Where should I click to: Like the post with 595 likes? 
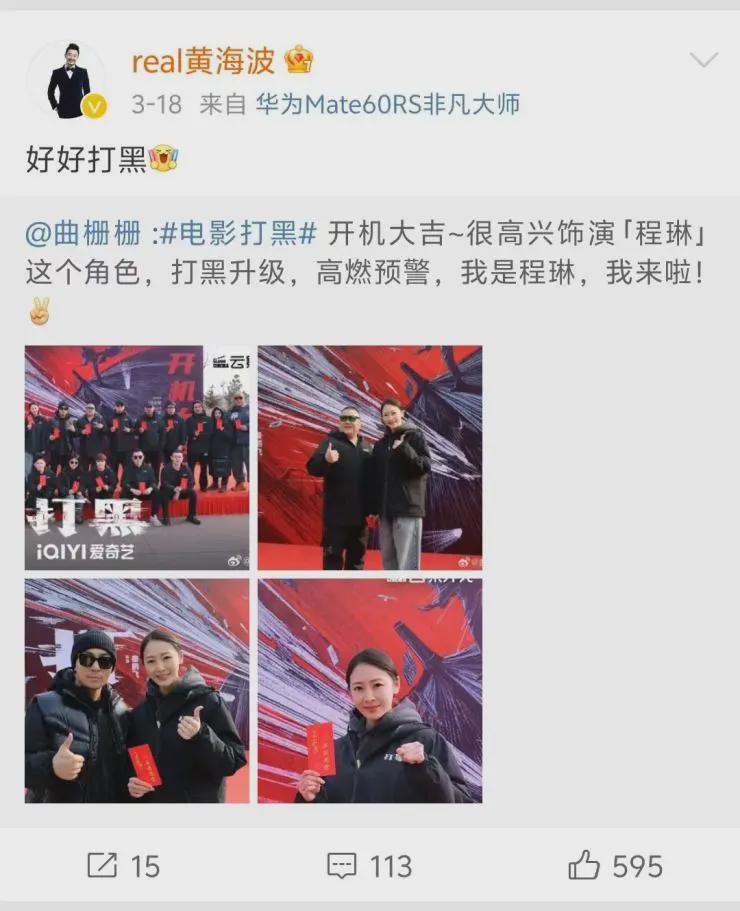[615, 865]
